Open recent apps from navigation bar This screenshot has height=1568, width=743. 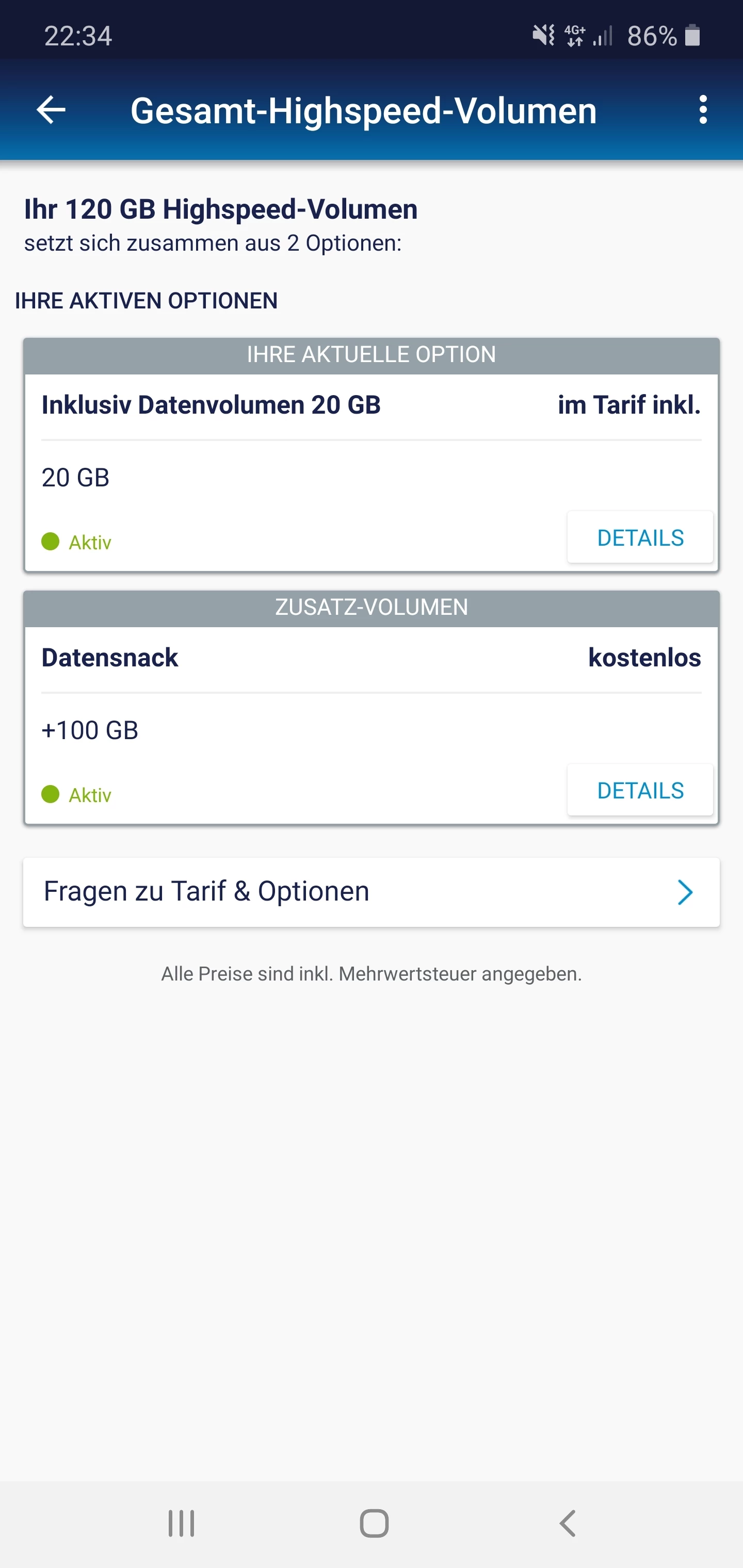tap(182, 1524)
